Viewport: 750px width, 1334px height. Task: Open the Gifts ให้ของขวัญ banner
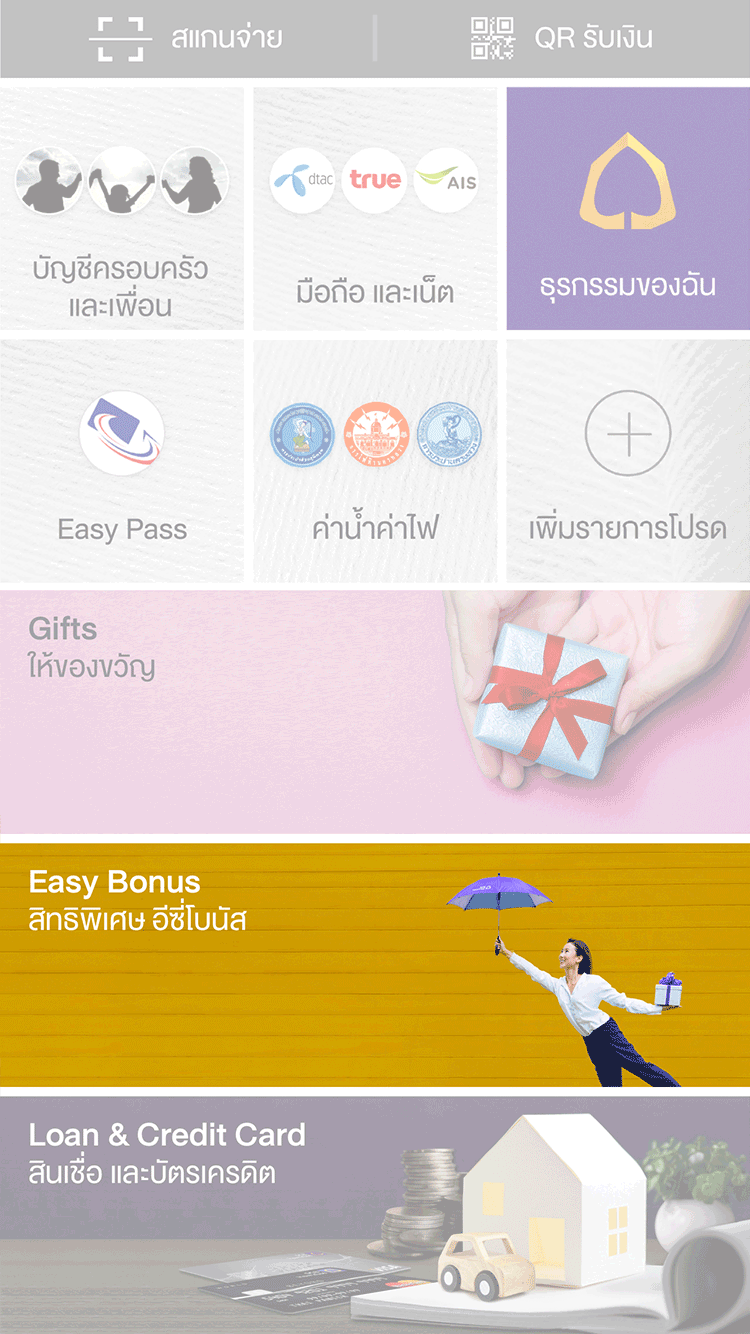point(375,712)
